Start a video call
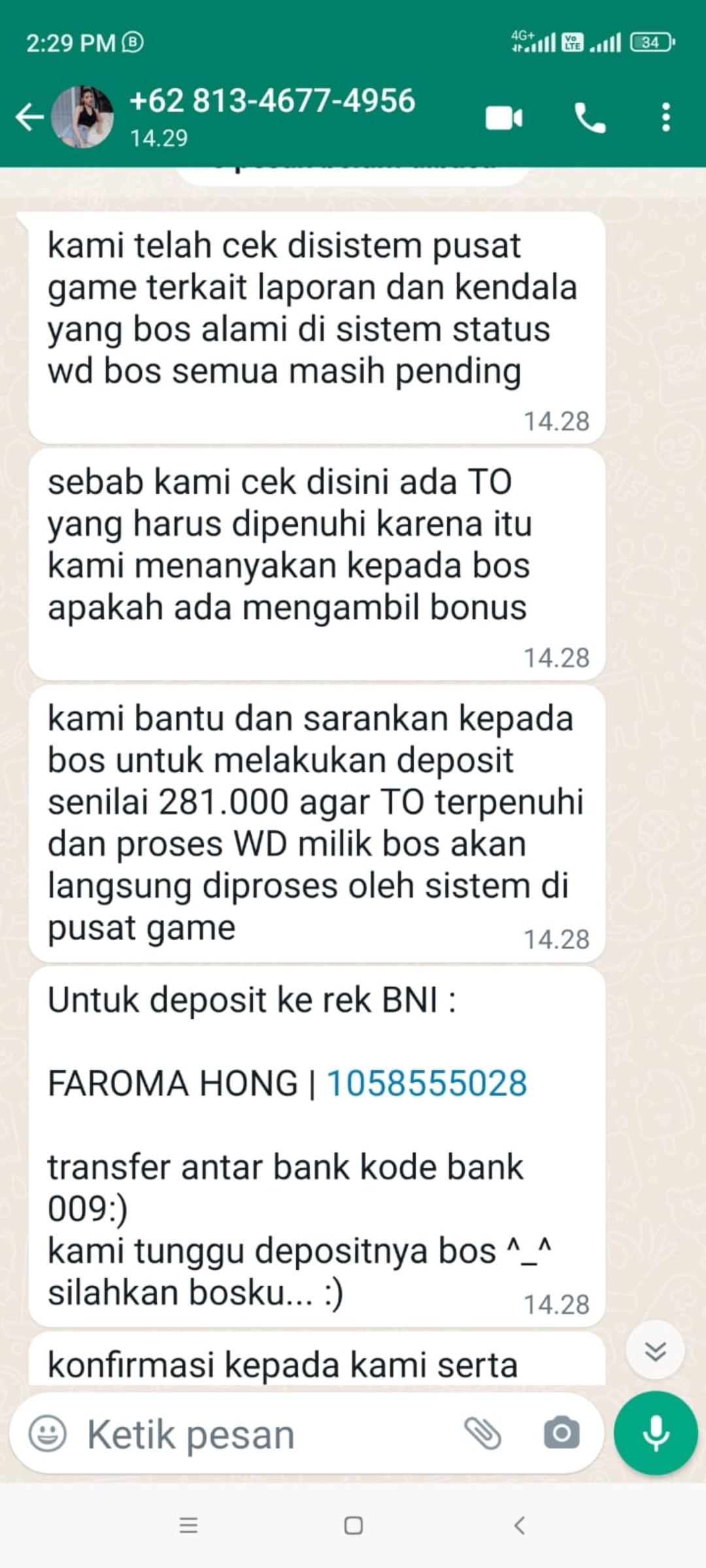The width and height of the screenshot is (706, 1568). coord(504,118)
